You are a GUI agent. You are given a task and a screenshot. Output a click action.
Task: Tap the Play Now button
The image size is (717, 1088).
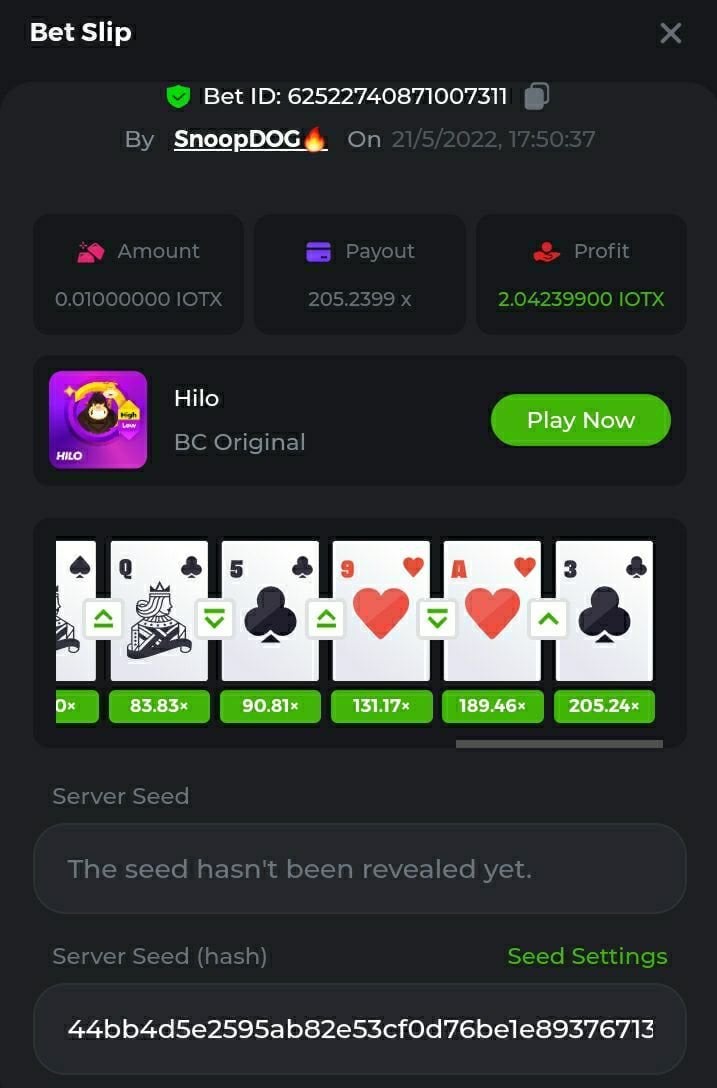coord(580,420)
